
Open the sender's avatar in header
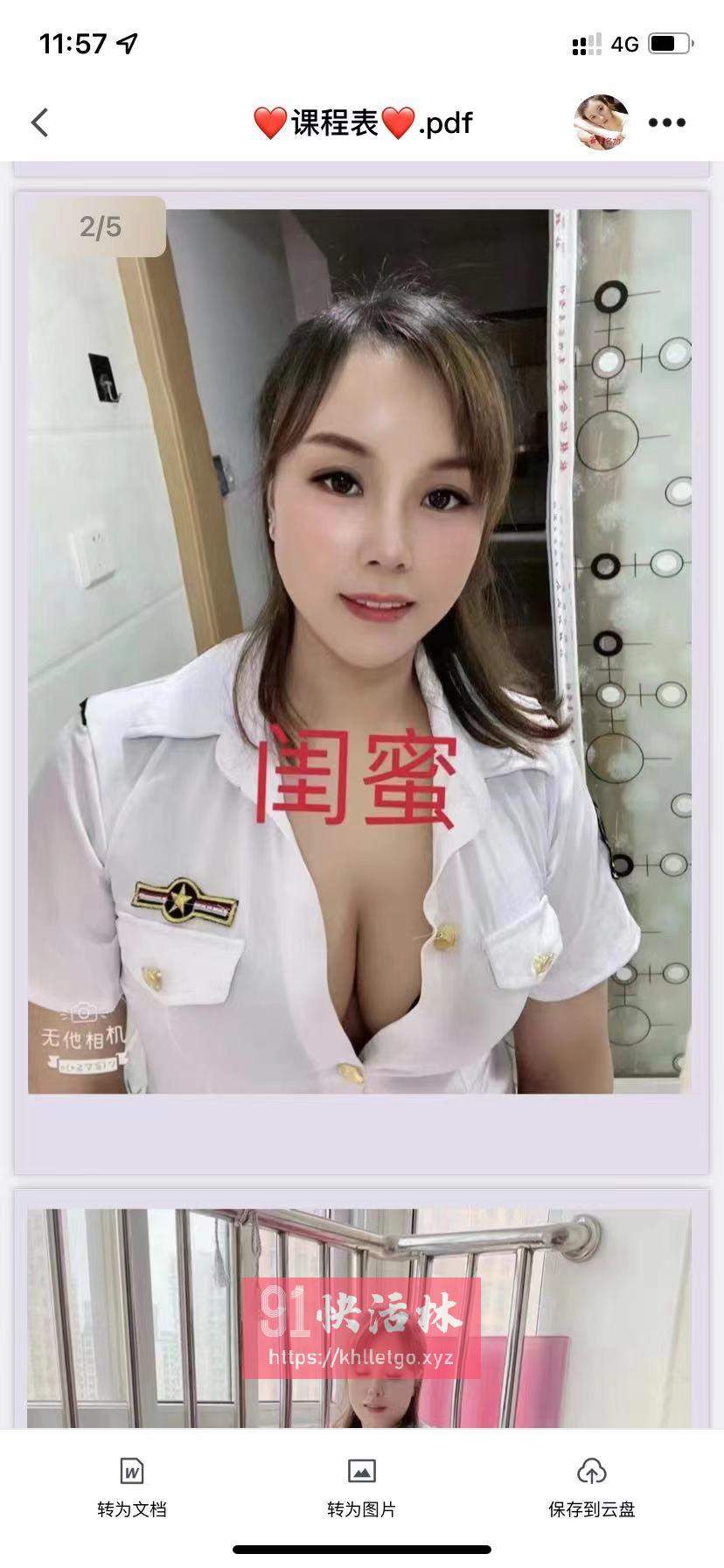(602, 122)
